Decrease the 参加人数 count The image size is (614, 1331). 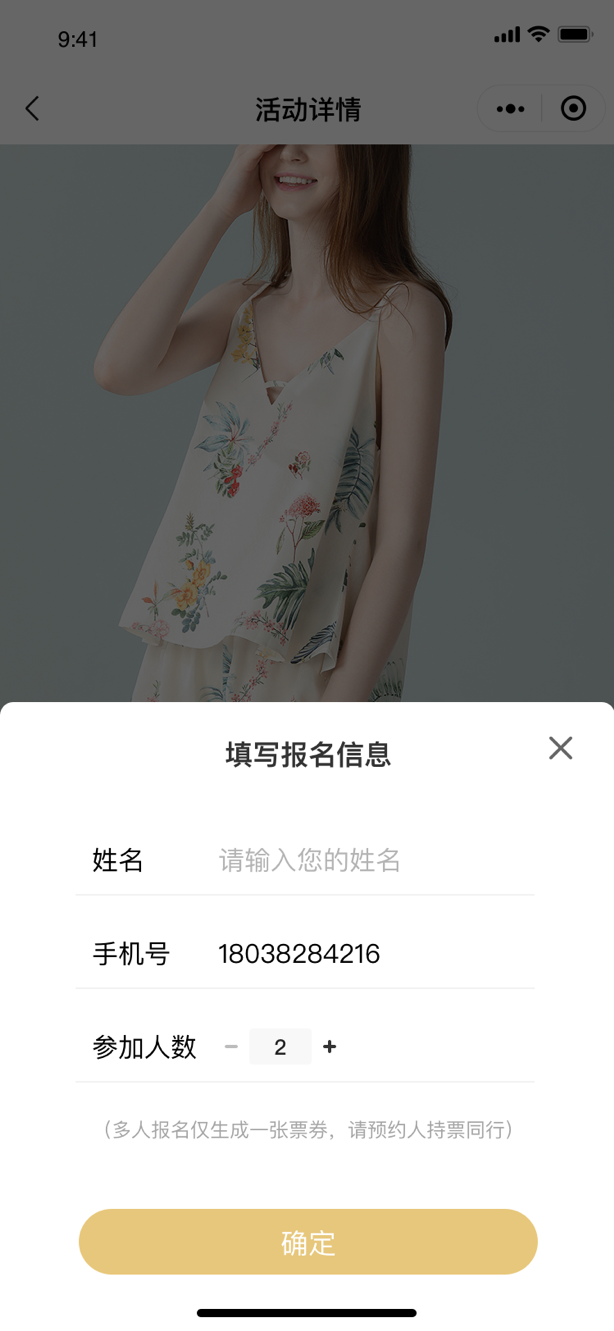pyautogui.click(x=231, y=1047)
